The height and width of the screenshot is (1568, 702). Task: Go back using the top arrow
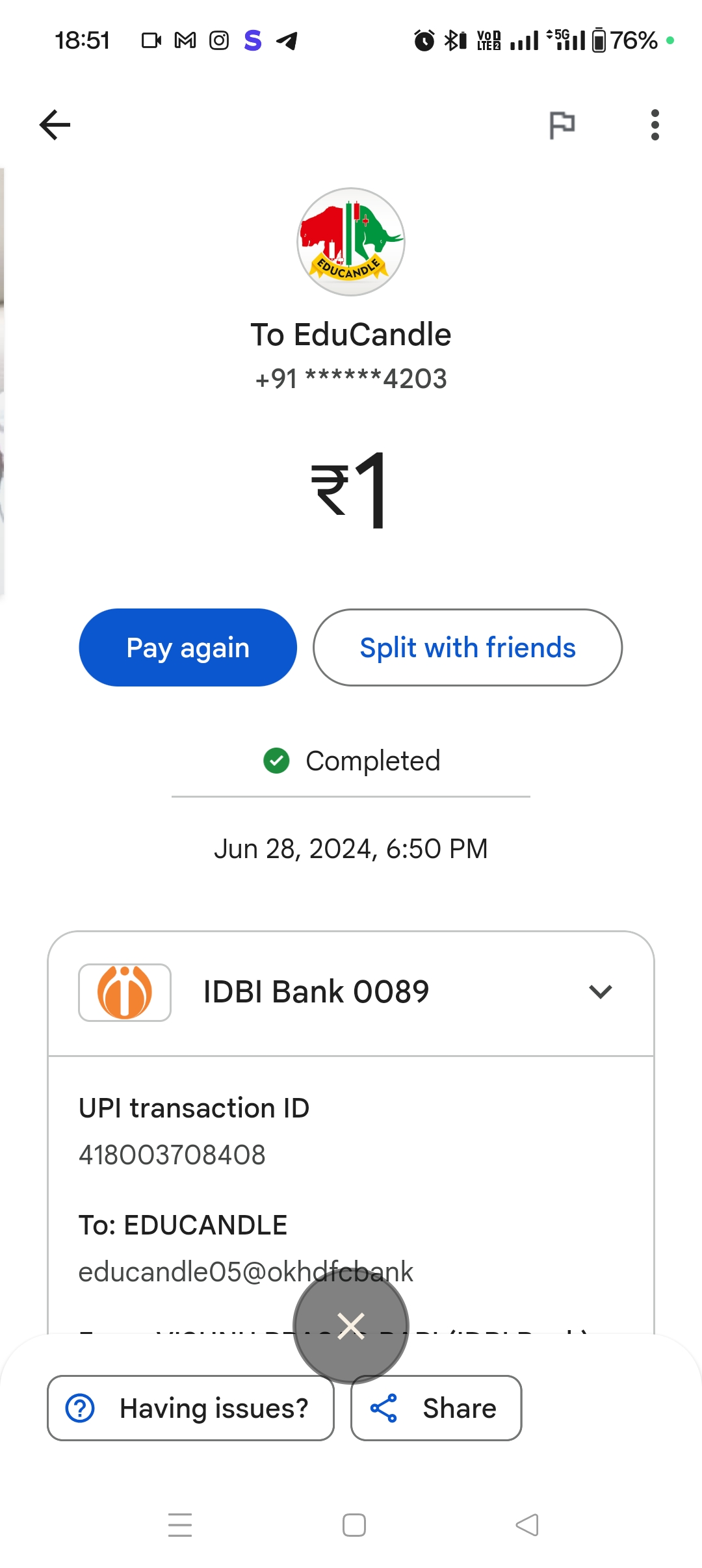pos(55,125)
